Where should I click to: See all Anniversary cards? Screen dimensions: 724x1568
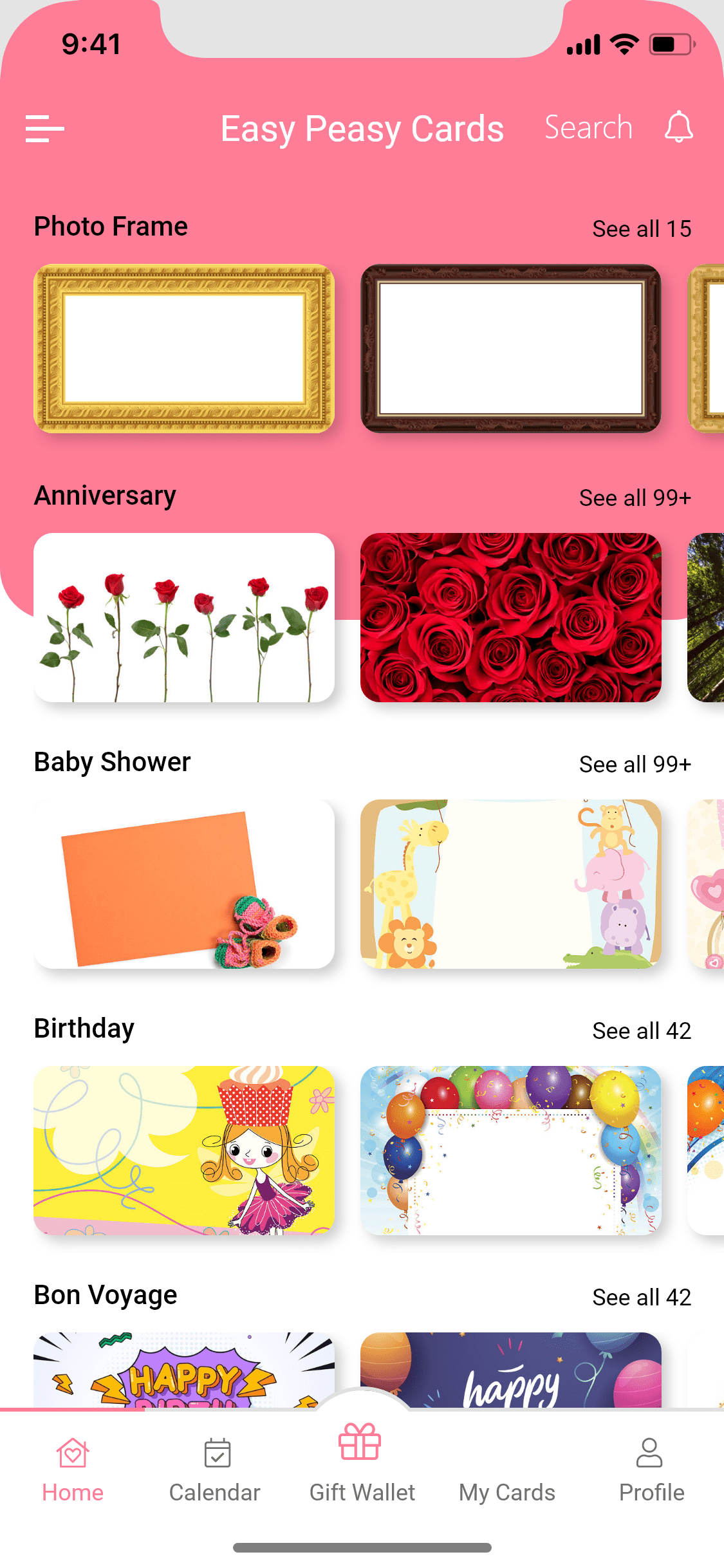tap(635, 498)
